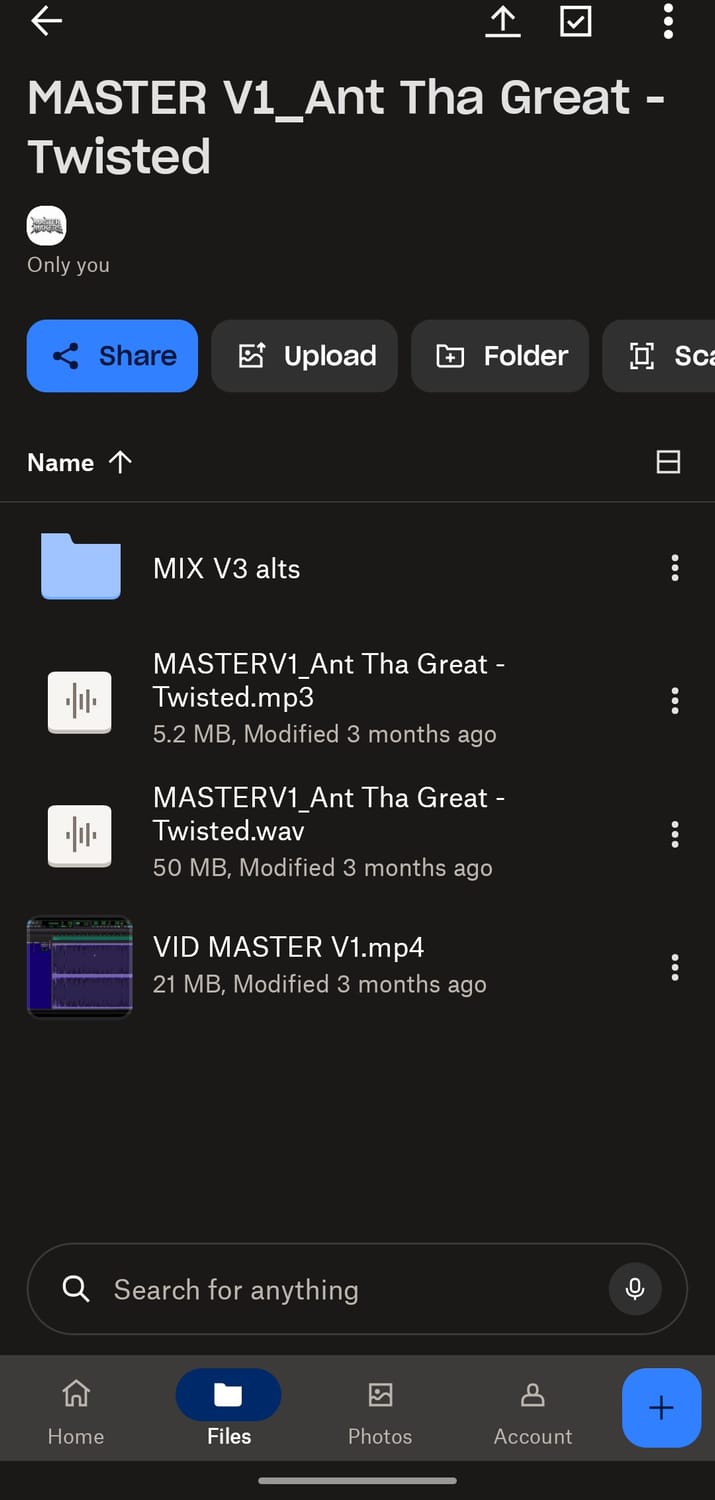Tap the upload arrow icon in the top bar

pyautogui.click(x=503, y=22)
